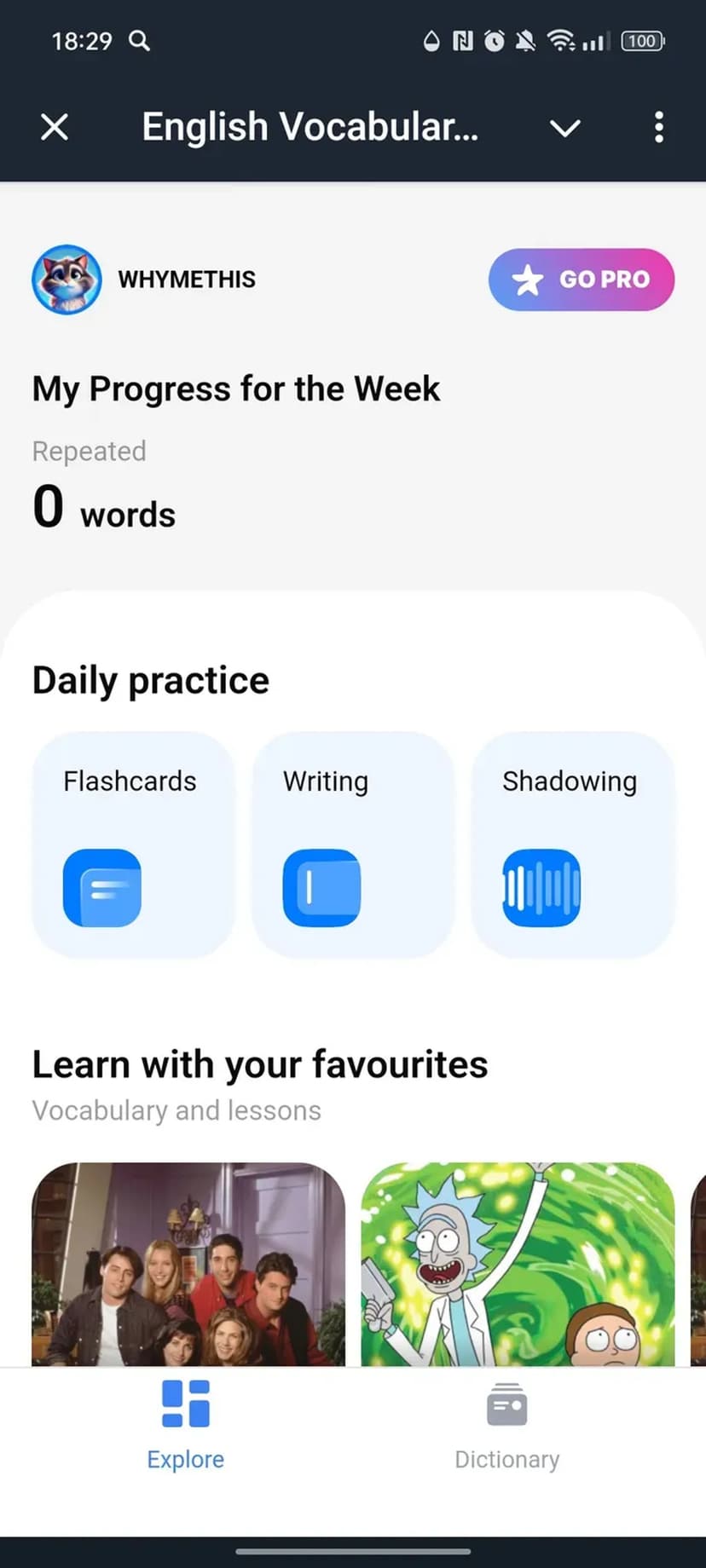Open the Rick and Morty vocabulary card
Viewport: 706px width, 1568px height.
pyautogui.click(x=518, y=1263)
